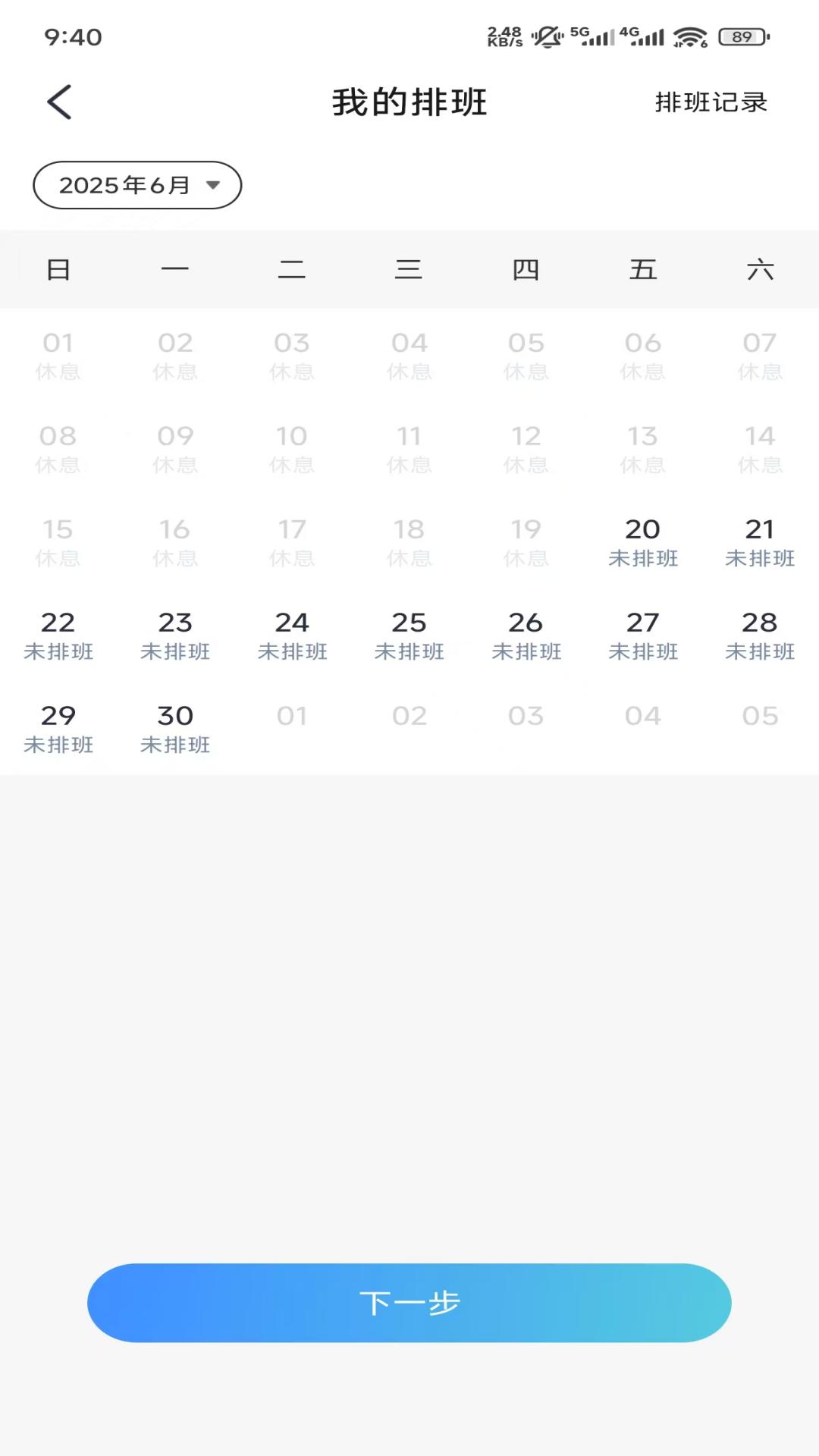Click the clock showing 9:40
Image resolution: width=819 pixels, height=1456 pixels.
[x=73, y=34]
